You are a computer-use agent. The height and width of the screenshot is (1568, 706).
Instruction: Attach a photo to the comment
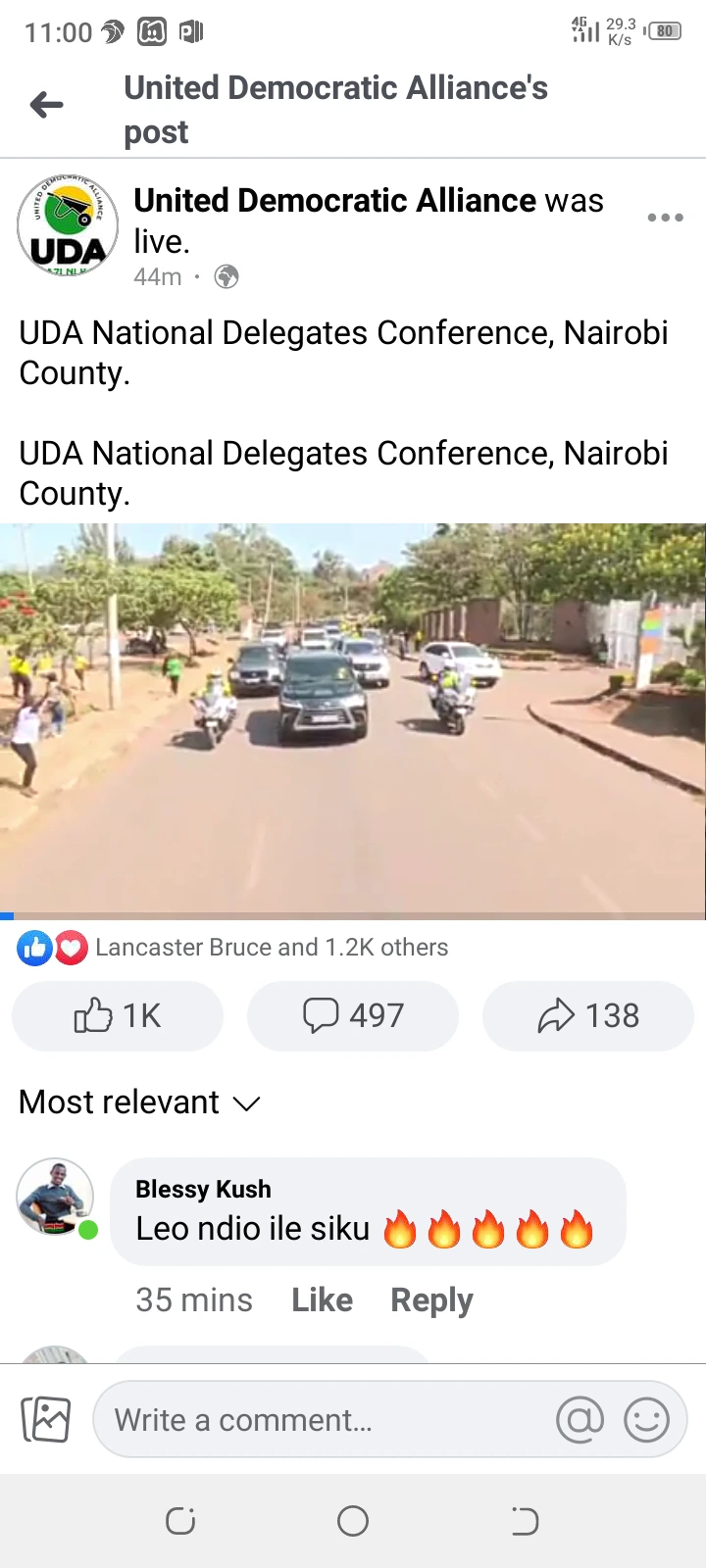[x=46, y=1419]
